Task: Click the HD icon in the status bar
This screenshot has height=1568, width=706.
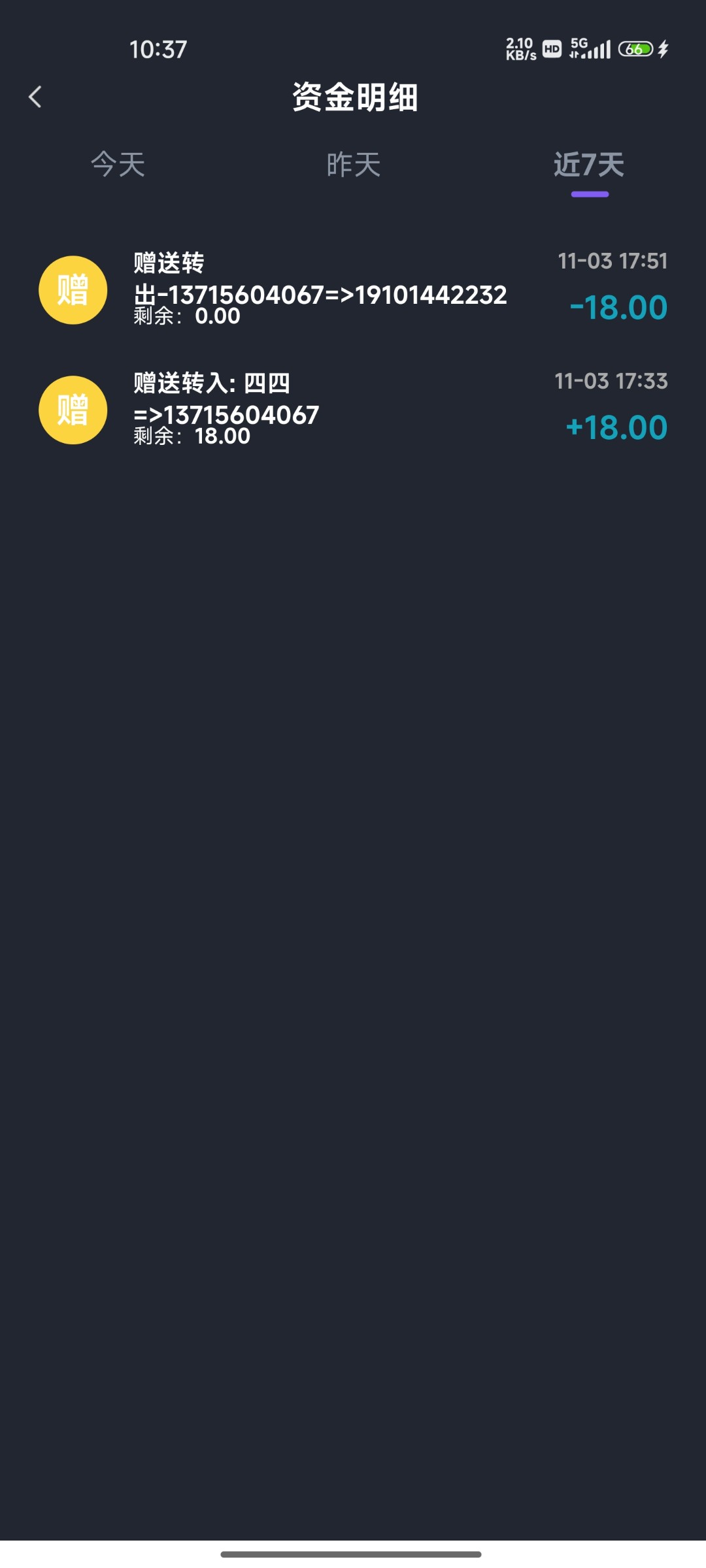Action: [x=551, y=48]
